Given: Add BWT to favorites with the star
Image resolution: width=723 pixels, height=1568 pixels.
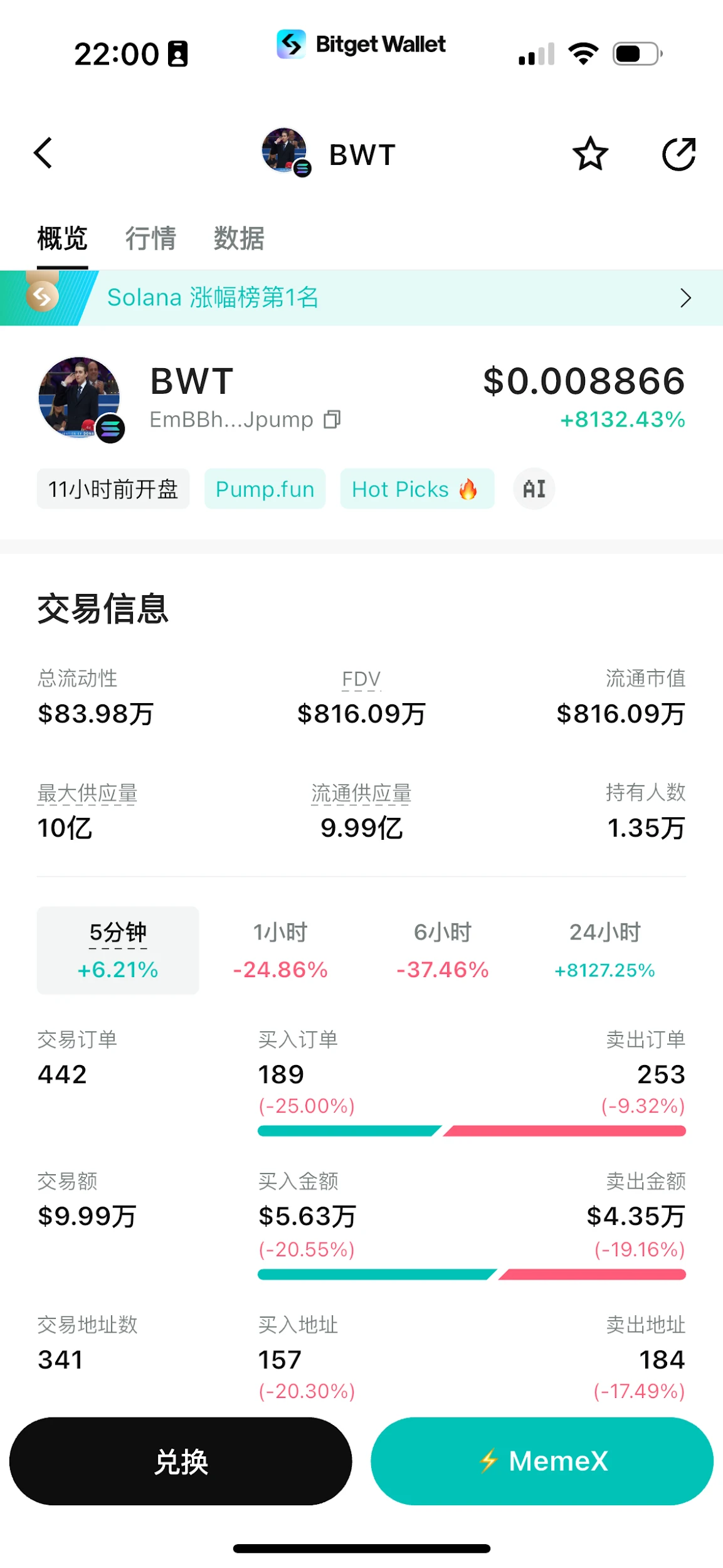Looking at the screenshot, I should [x=590, y=154].
